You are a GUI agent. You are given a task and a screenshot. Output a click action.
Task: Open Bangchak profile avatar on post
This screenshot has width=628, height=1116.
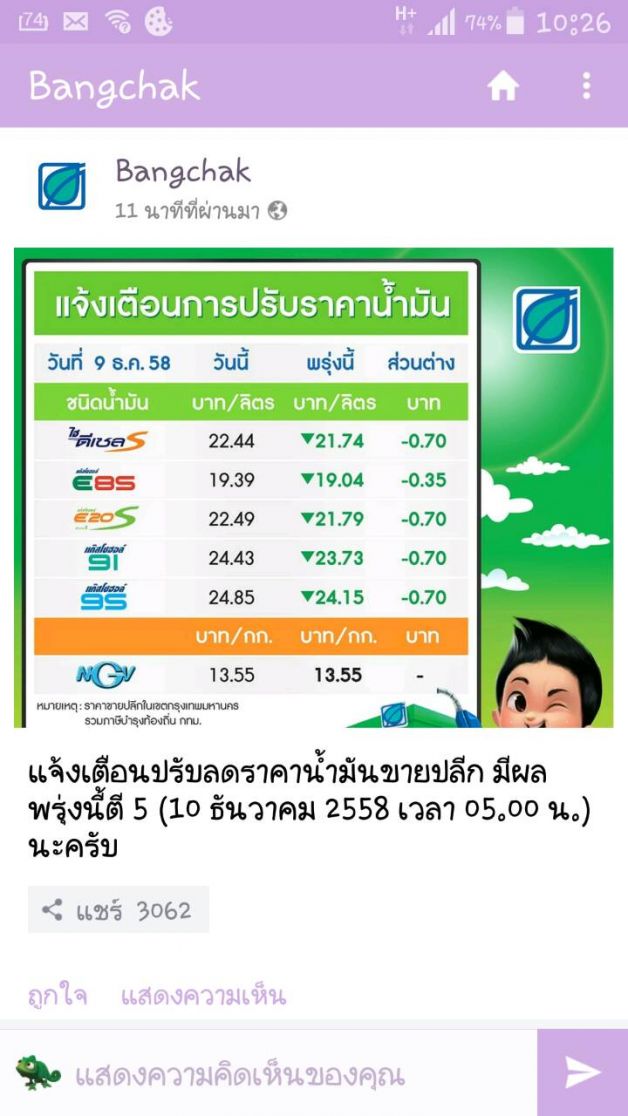61,186
